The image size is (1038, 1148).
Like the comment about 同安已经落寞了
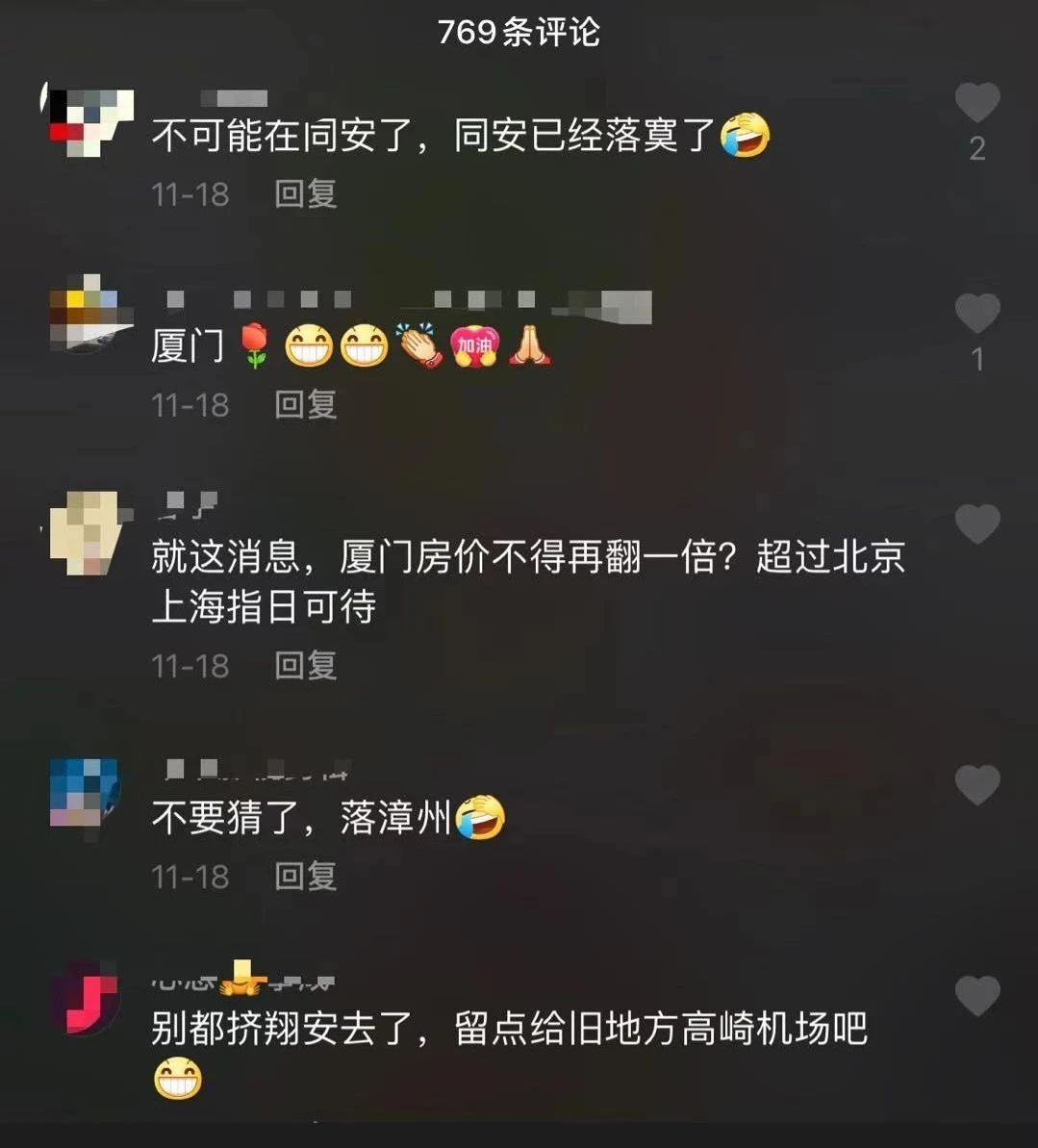tap(976, 103)
